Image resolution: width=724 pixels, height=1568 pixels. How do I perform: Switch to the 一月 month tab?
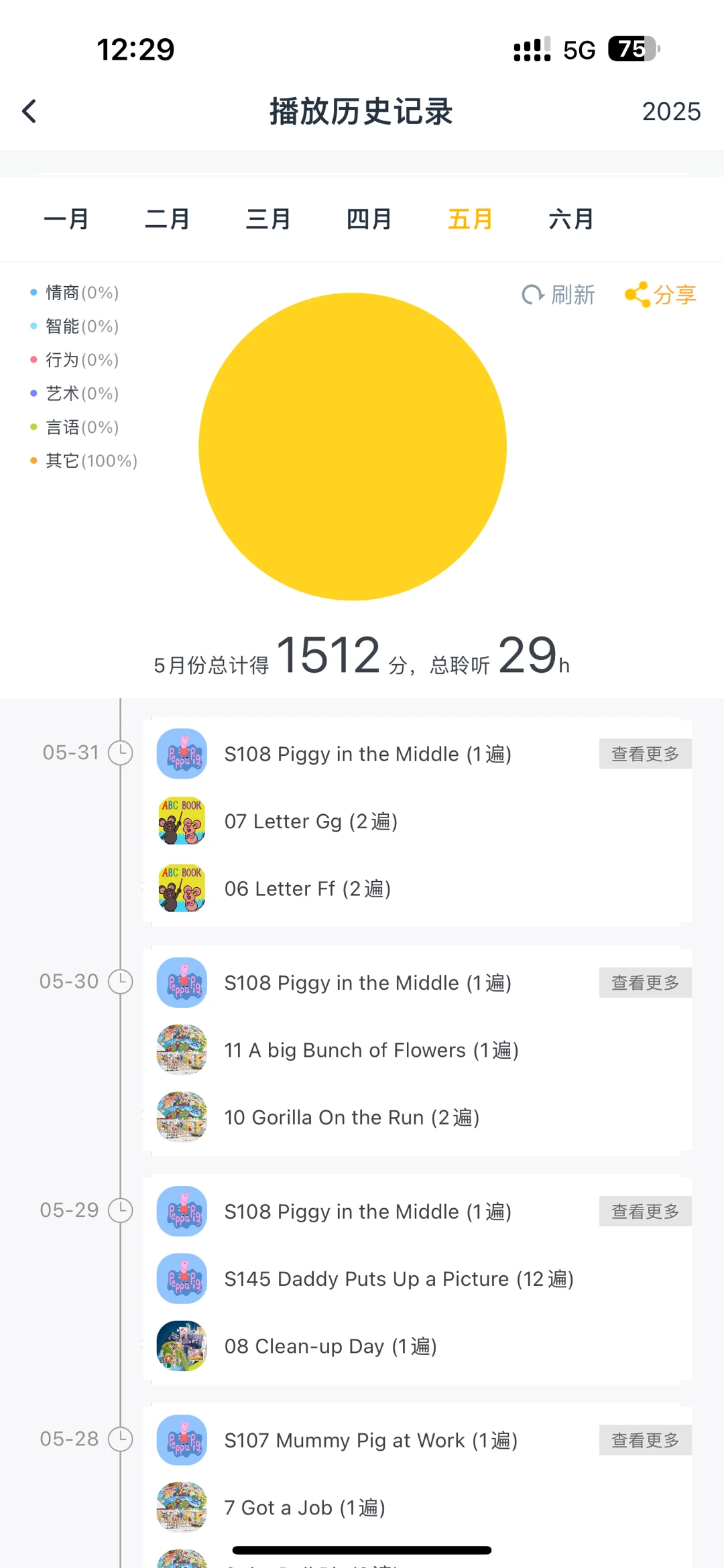tap(66, 219)
